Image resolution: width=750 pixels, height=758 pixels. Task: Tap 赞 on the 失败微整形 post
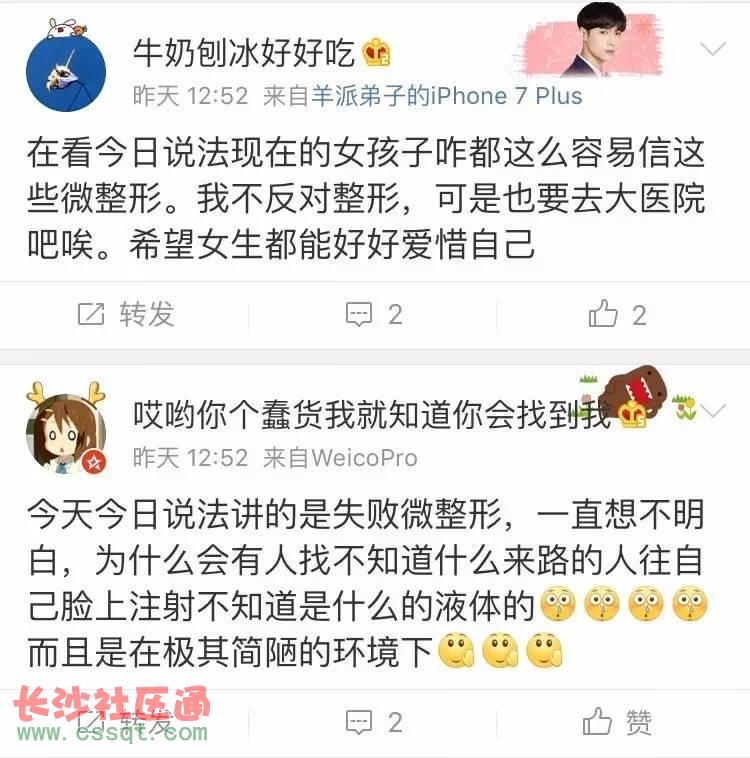[618, 721]
